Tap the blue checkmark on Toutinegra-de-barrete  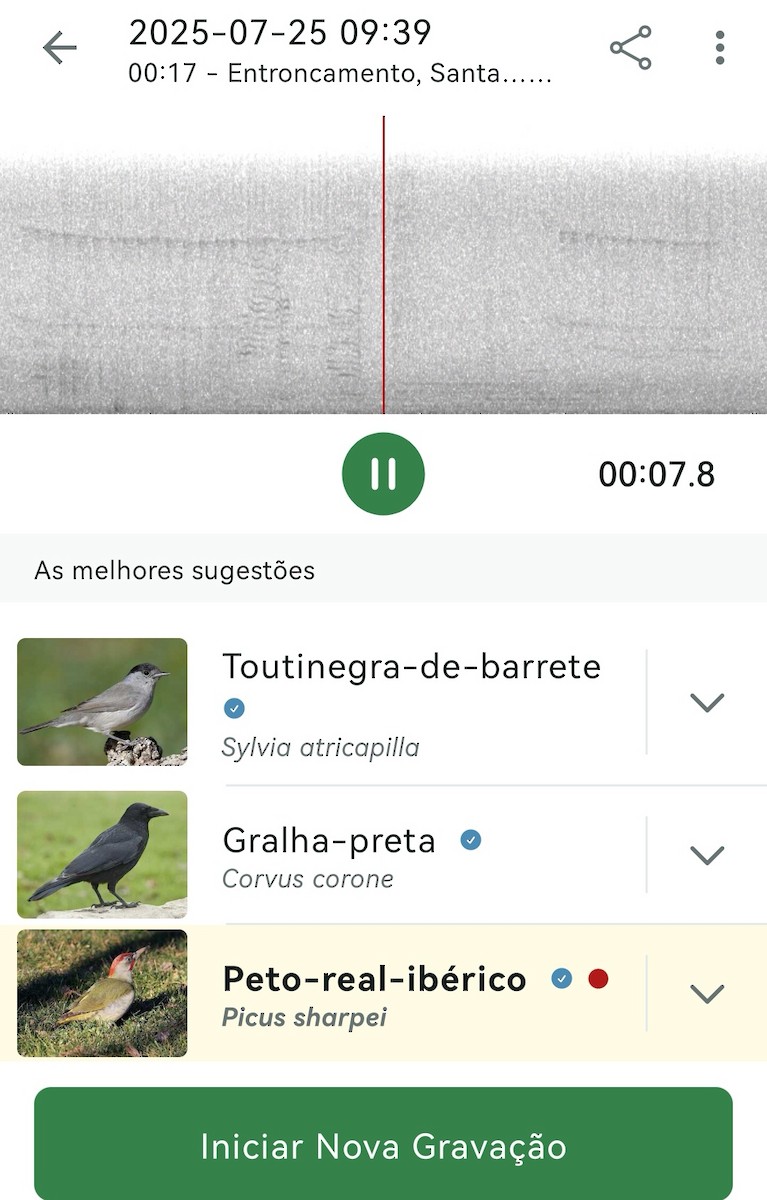(233, 708)
